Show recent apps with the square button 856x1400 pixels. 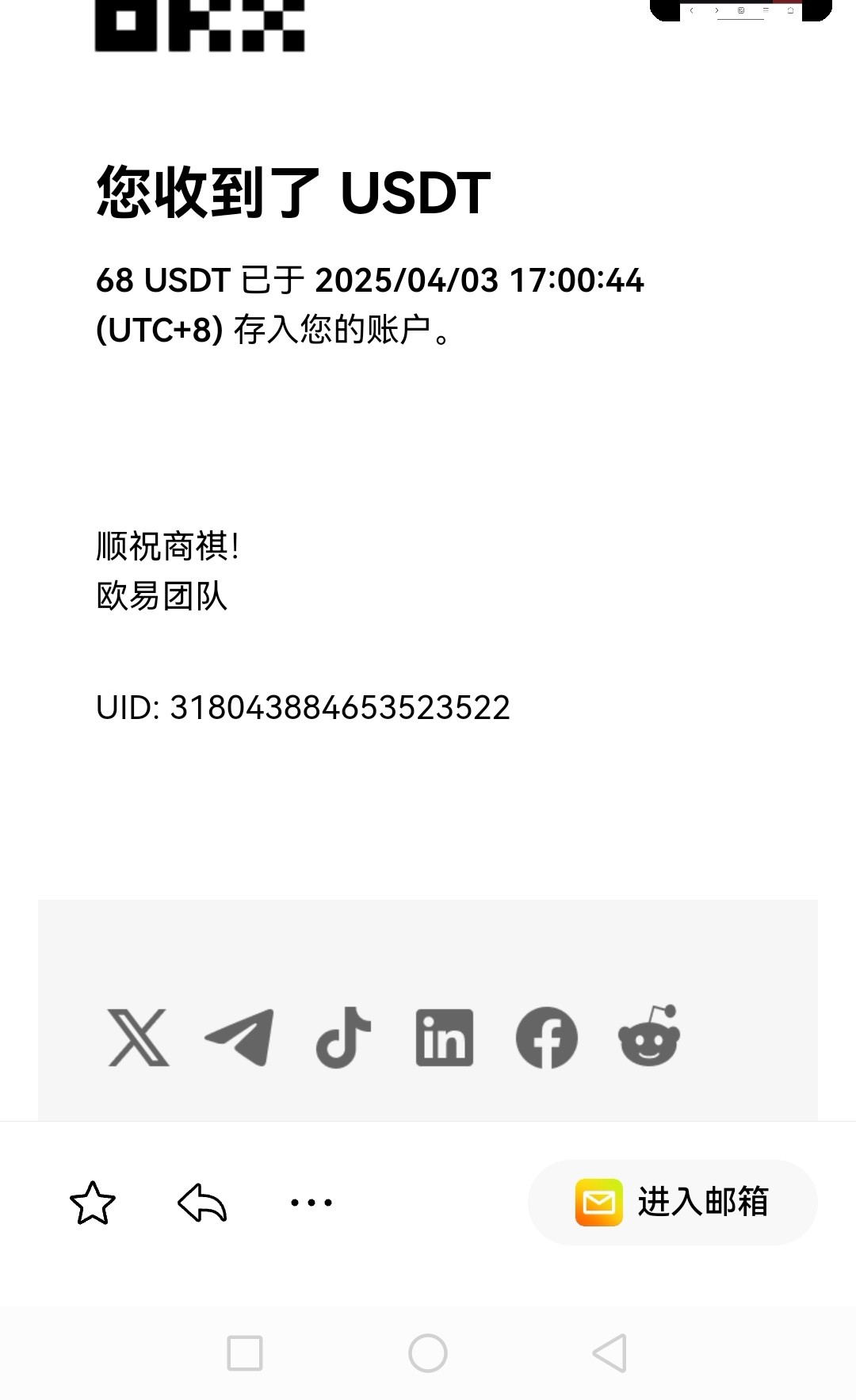click(245, 1352)
